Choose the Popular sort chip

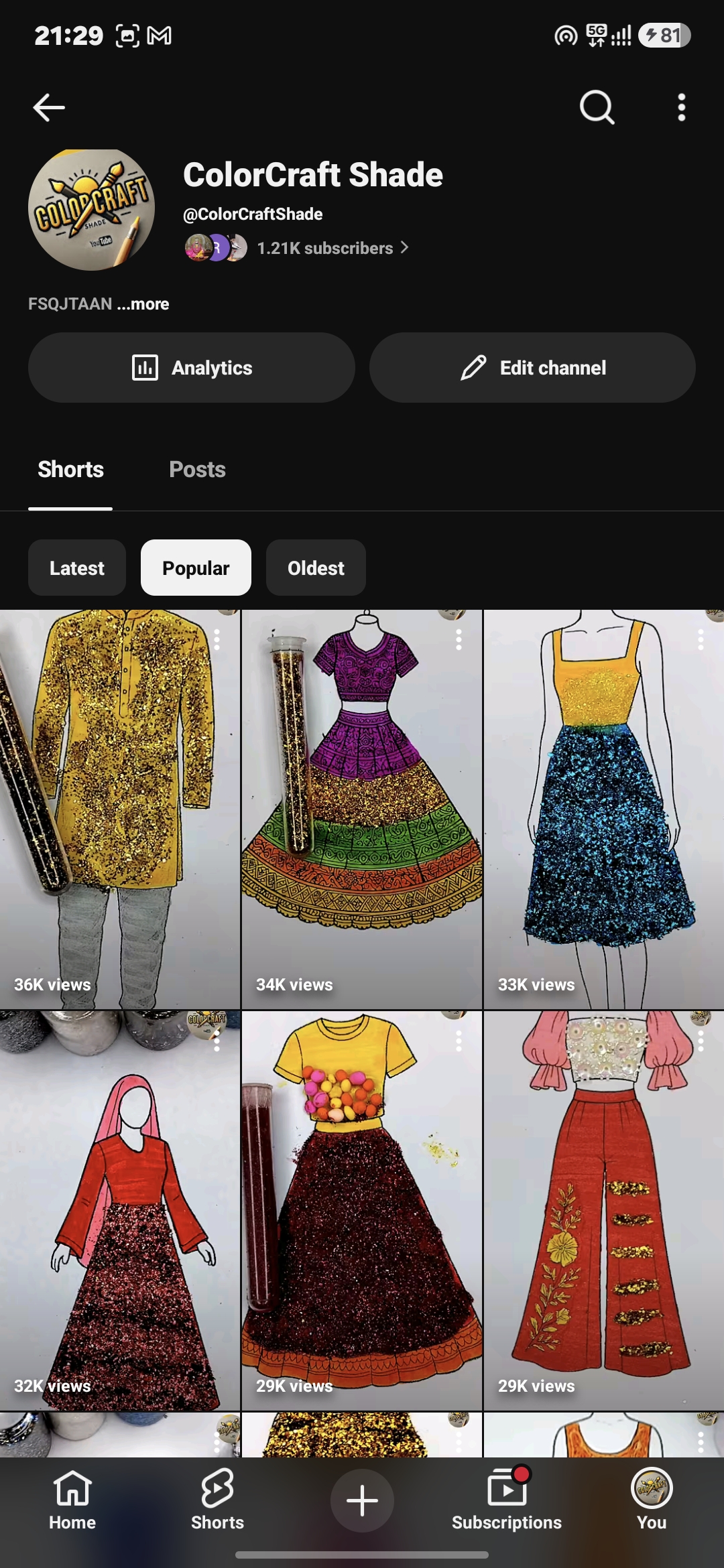[196, 568]
